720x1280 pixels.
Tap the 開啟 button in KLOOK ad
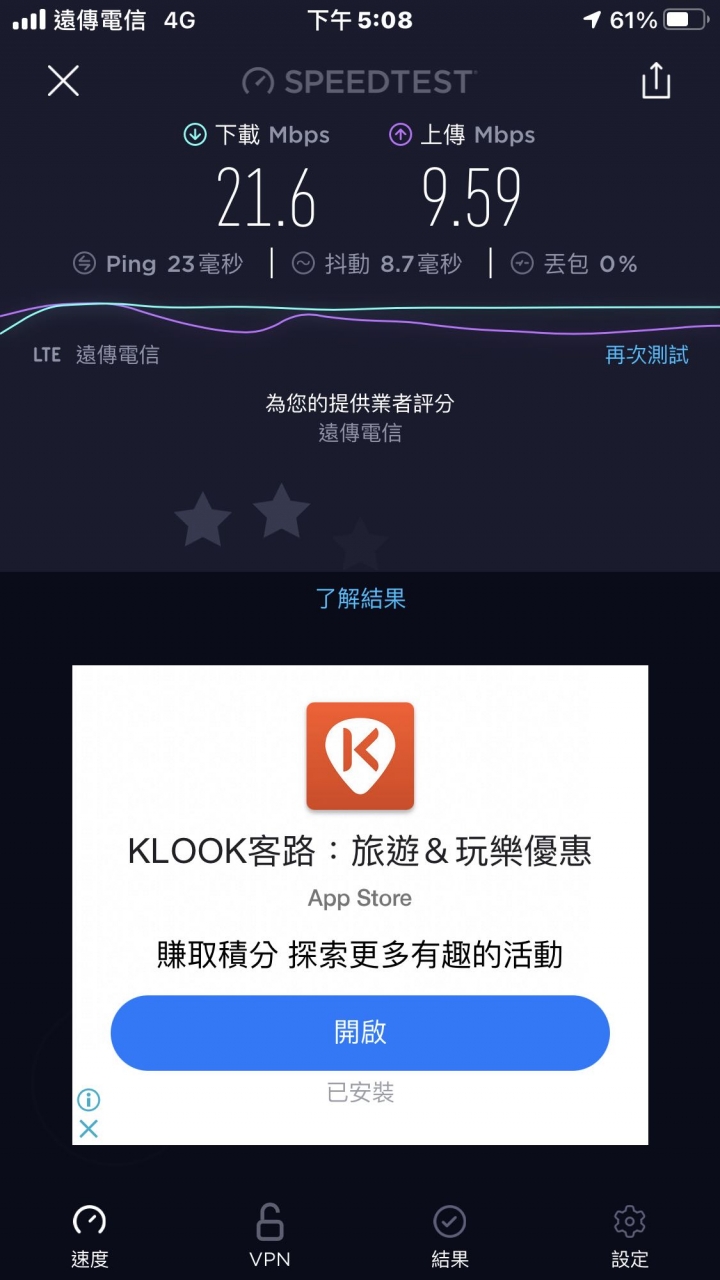tap(360, 1033)
